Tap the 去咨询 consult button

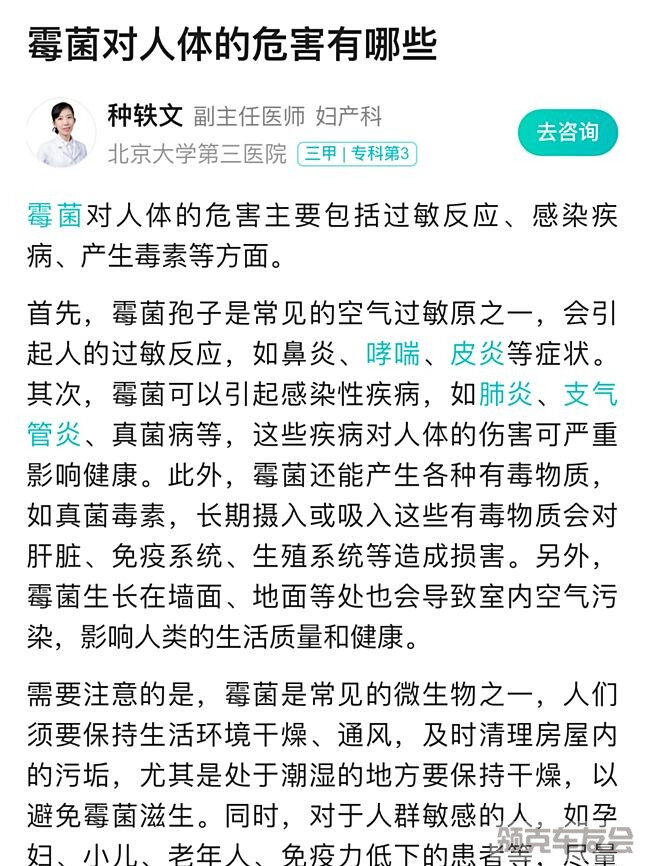coord(567,133)
